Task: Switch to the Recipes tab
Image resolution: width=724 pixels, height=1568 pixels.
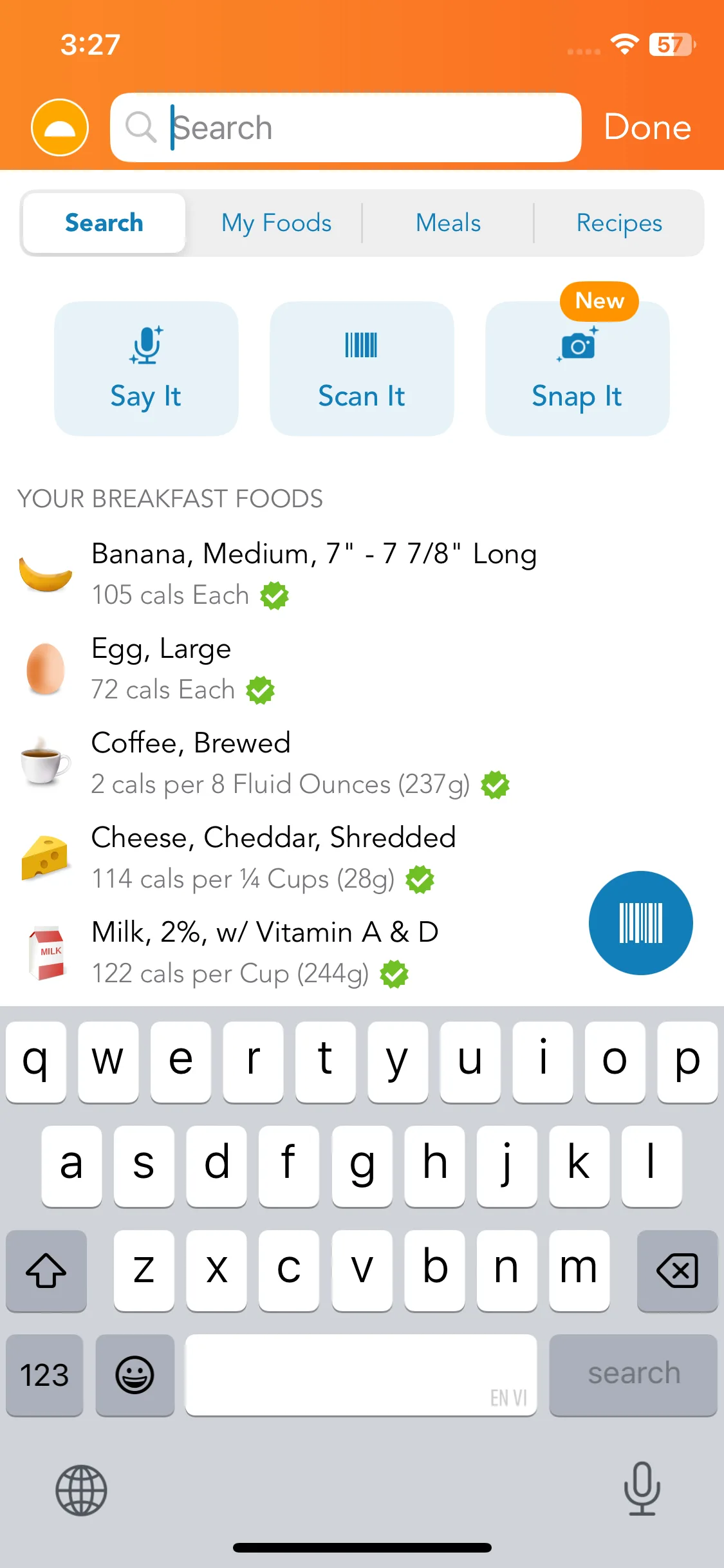Action: click(619, 223)
